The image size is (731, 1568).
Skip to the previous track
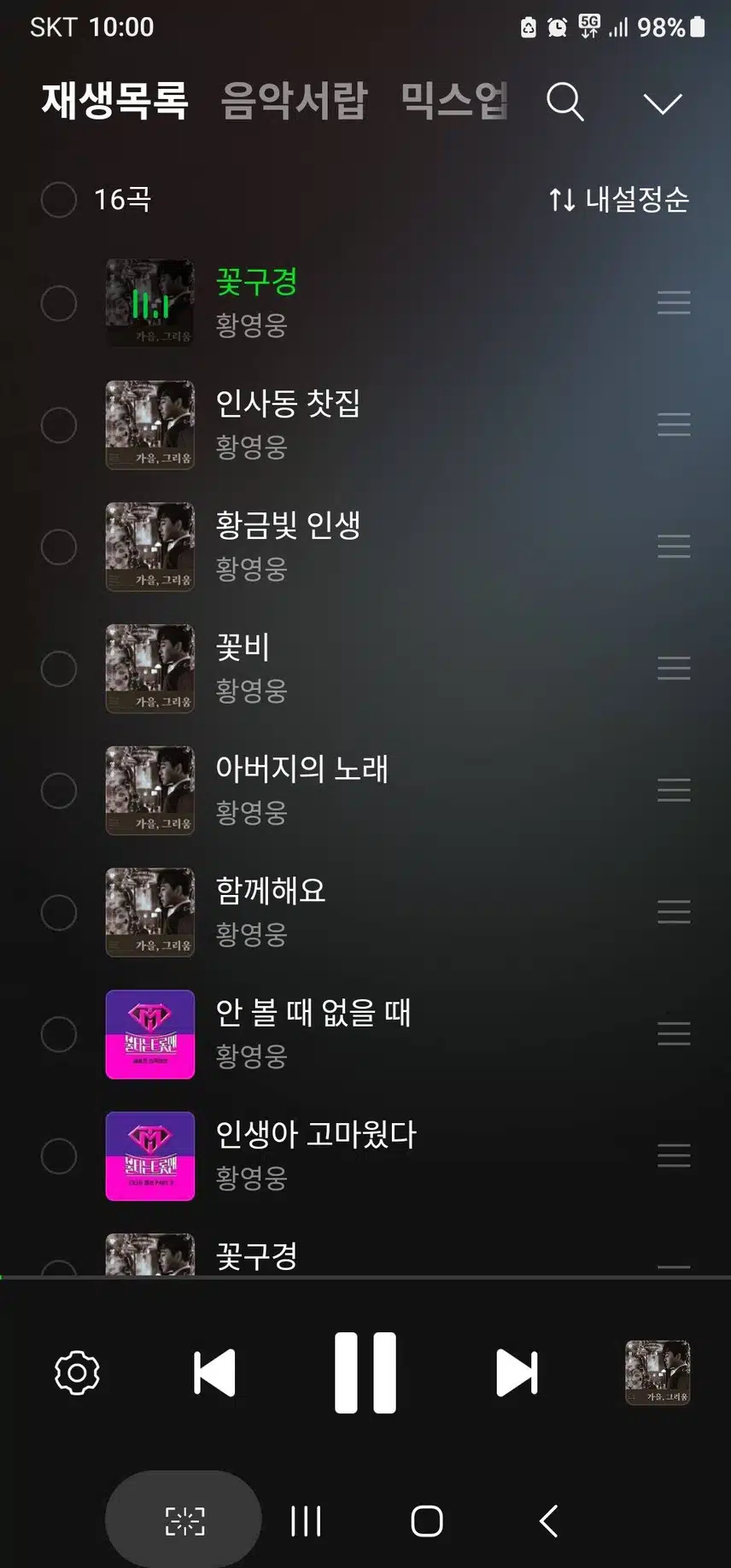pos(214,1372)
